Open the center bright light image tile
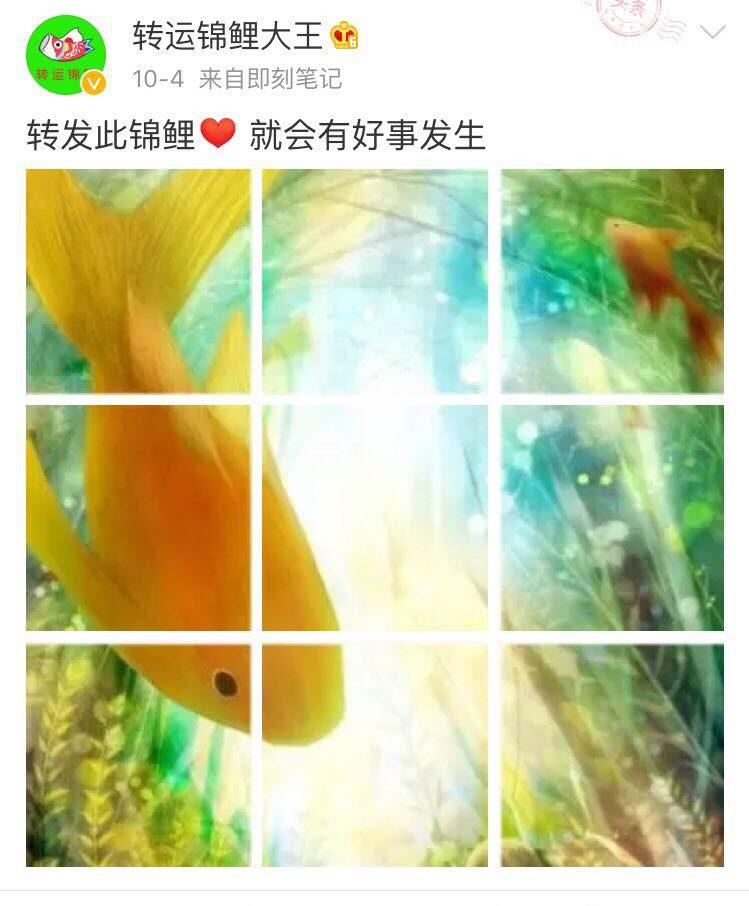Image resolution: width=749 pixels, height=906 pixels. pyautogui.click(x=375, y=517)
